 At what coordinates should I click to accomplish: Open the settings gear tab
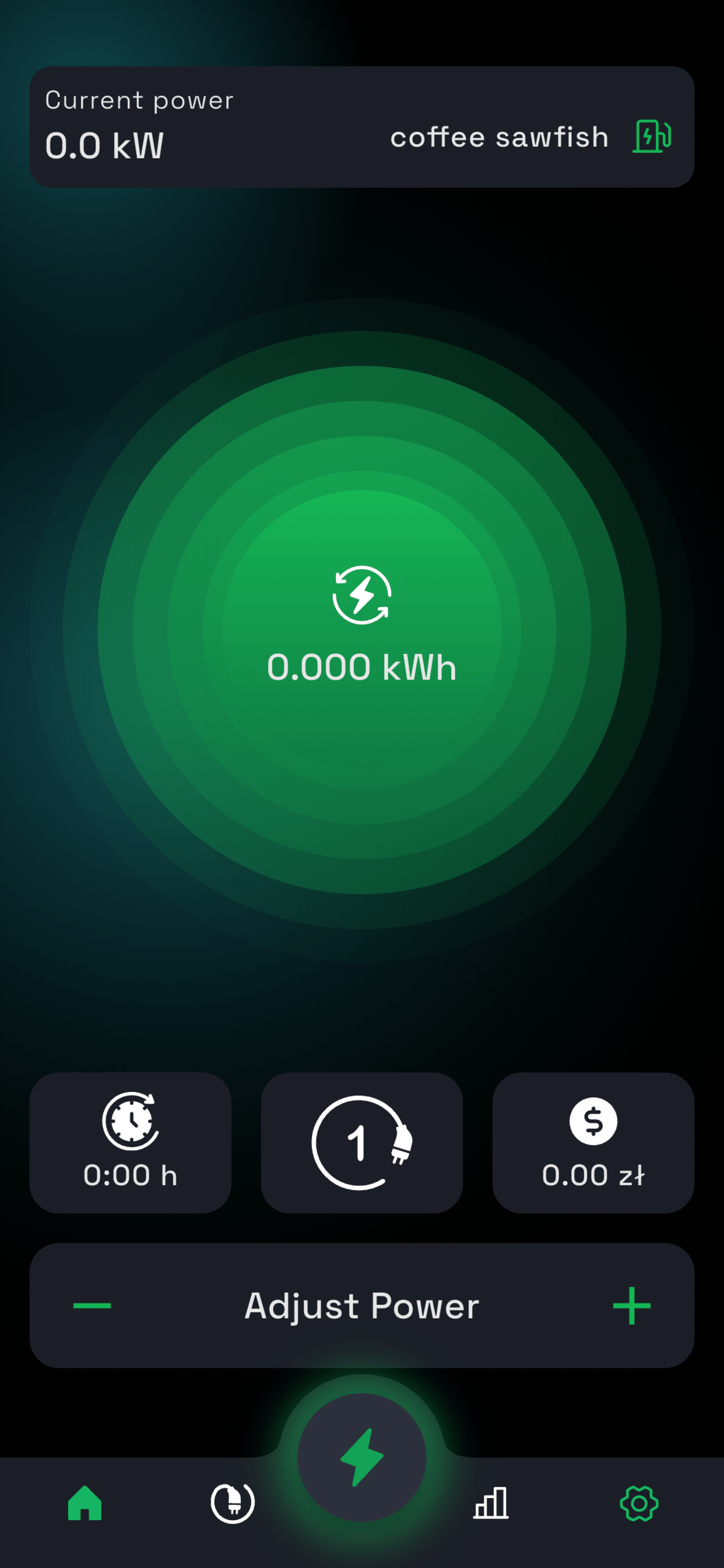[x=639, y=1503]
